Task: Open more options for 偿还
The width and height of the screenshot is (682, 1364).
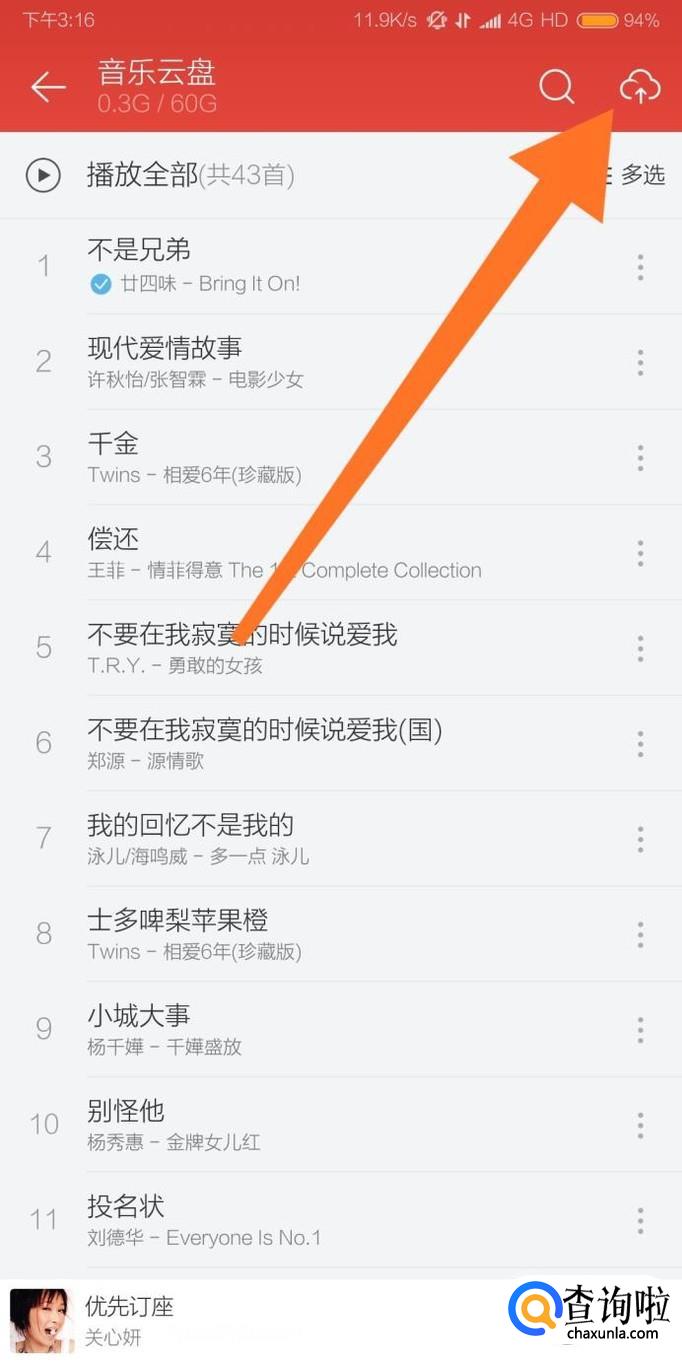Action: 640,553
